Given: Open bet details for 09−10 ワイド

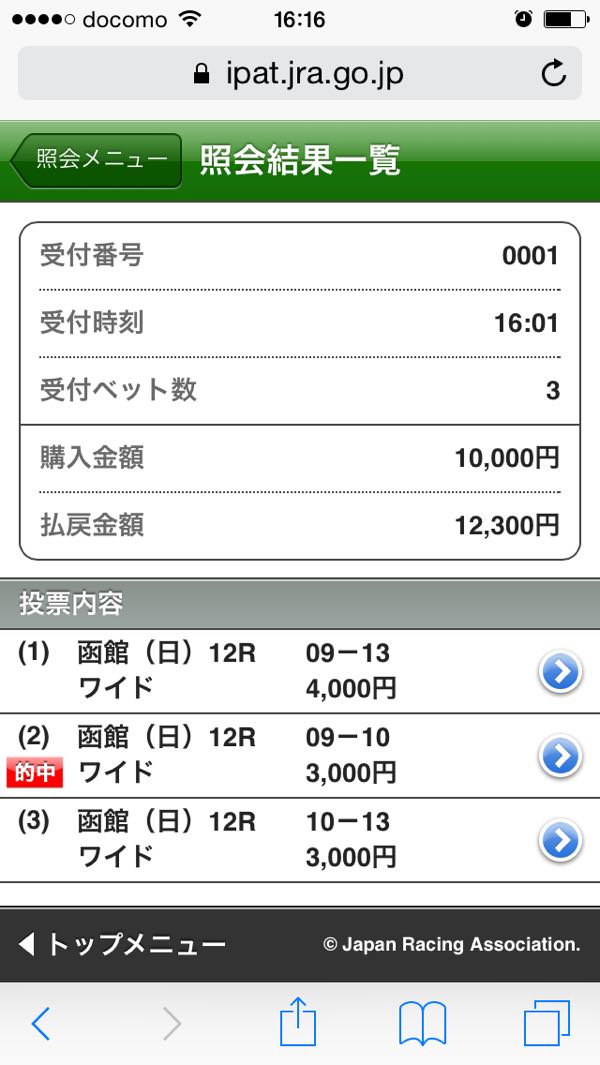Looking at the screenshot, I should click(560, 756).
